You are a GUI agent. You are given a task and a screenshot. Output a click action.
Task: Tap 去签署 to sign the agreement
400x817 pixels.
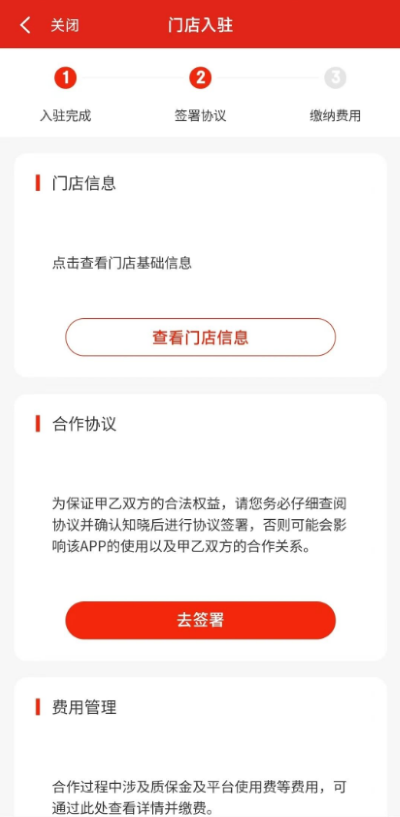(x=201, y=620)
